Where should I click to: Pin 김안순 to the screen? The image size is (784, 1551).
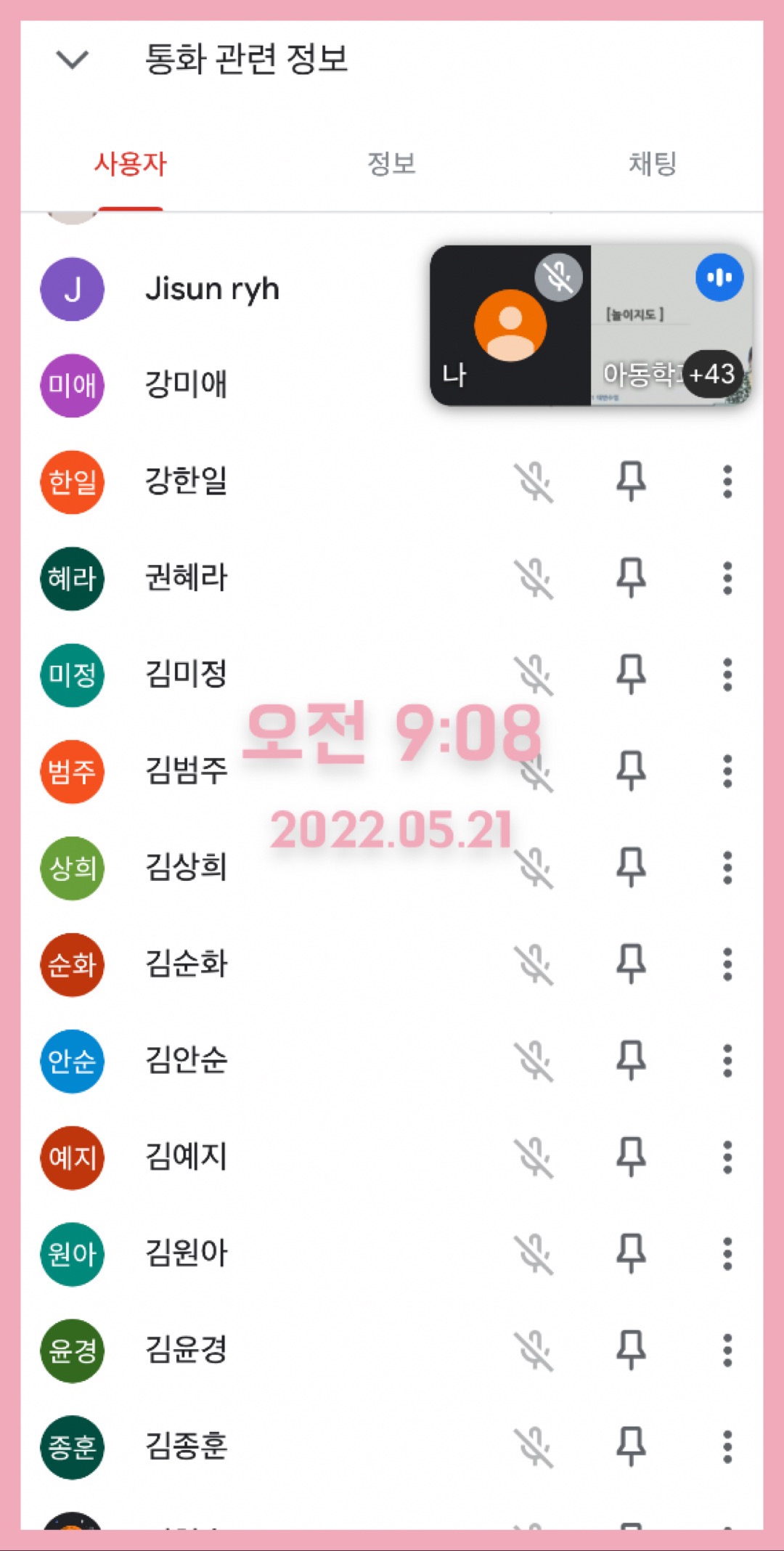point(631,1061)
